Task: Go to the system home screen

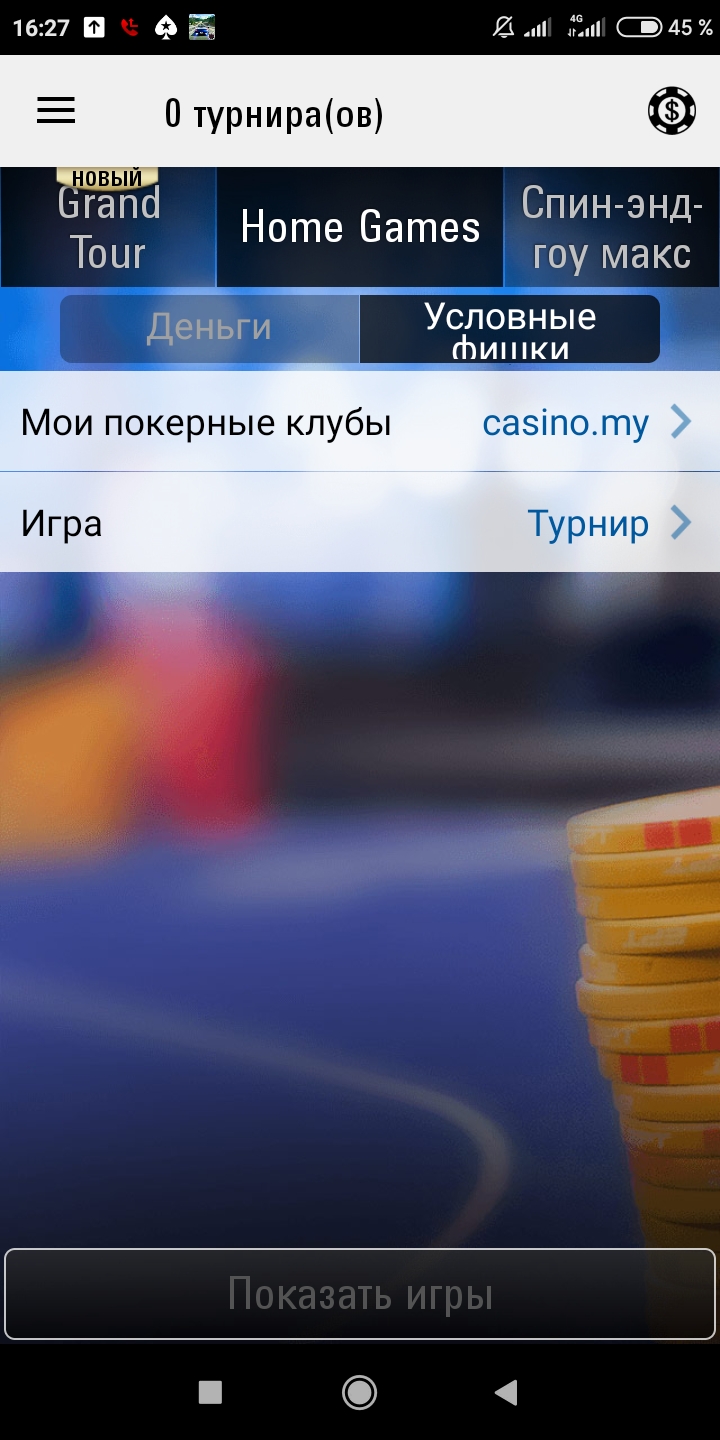Action: (x=359, y=1392)
